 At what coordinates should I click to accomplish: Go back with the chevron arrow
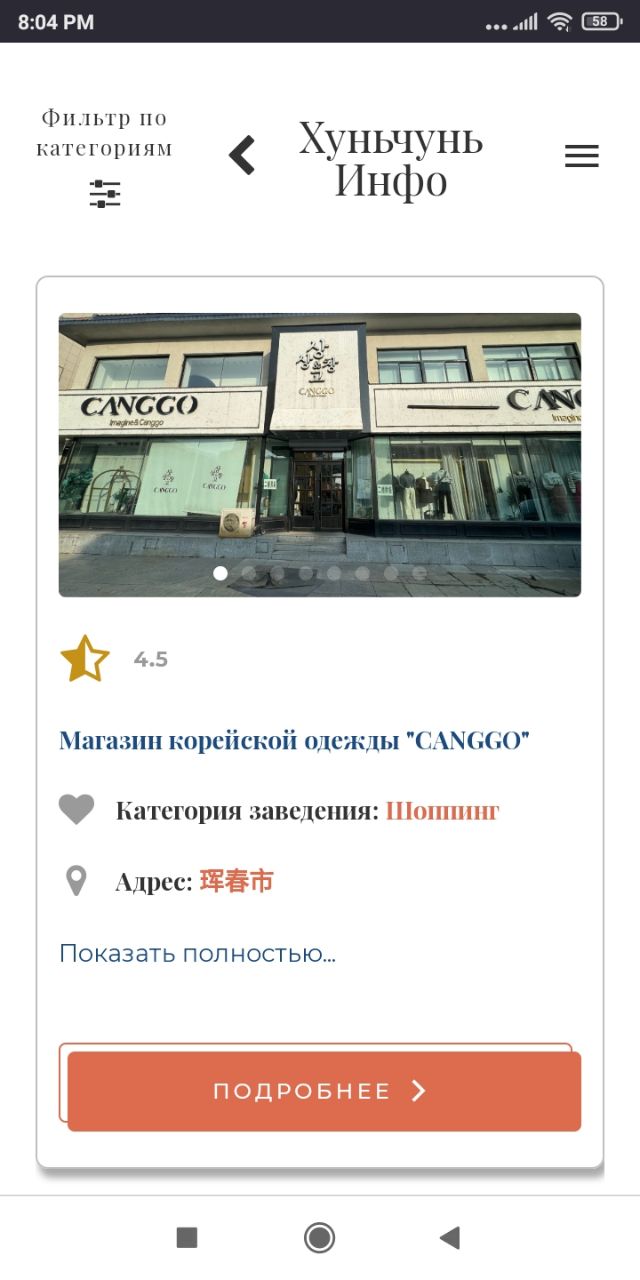[x=242, y=156]
